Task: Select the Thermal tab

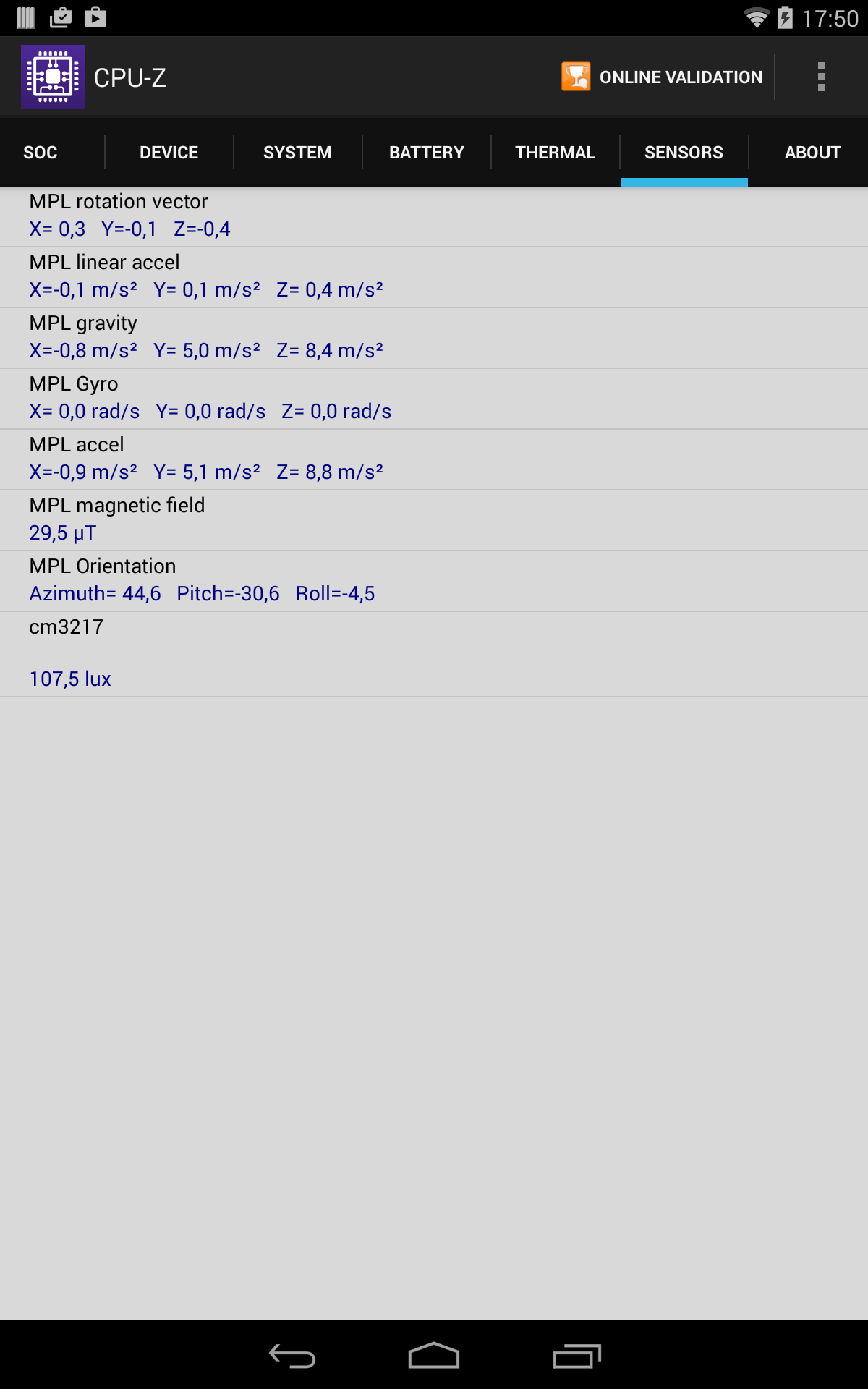Action: (555, 153)
